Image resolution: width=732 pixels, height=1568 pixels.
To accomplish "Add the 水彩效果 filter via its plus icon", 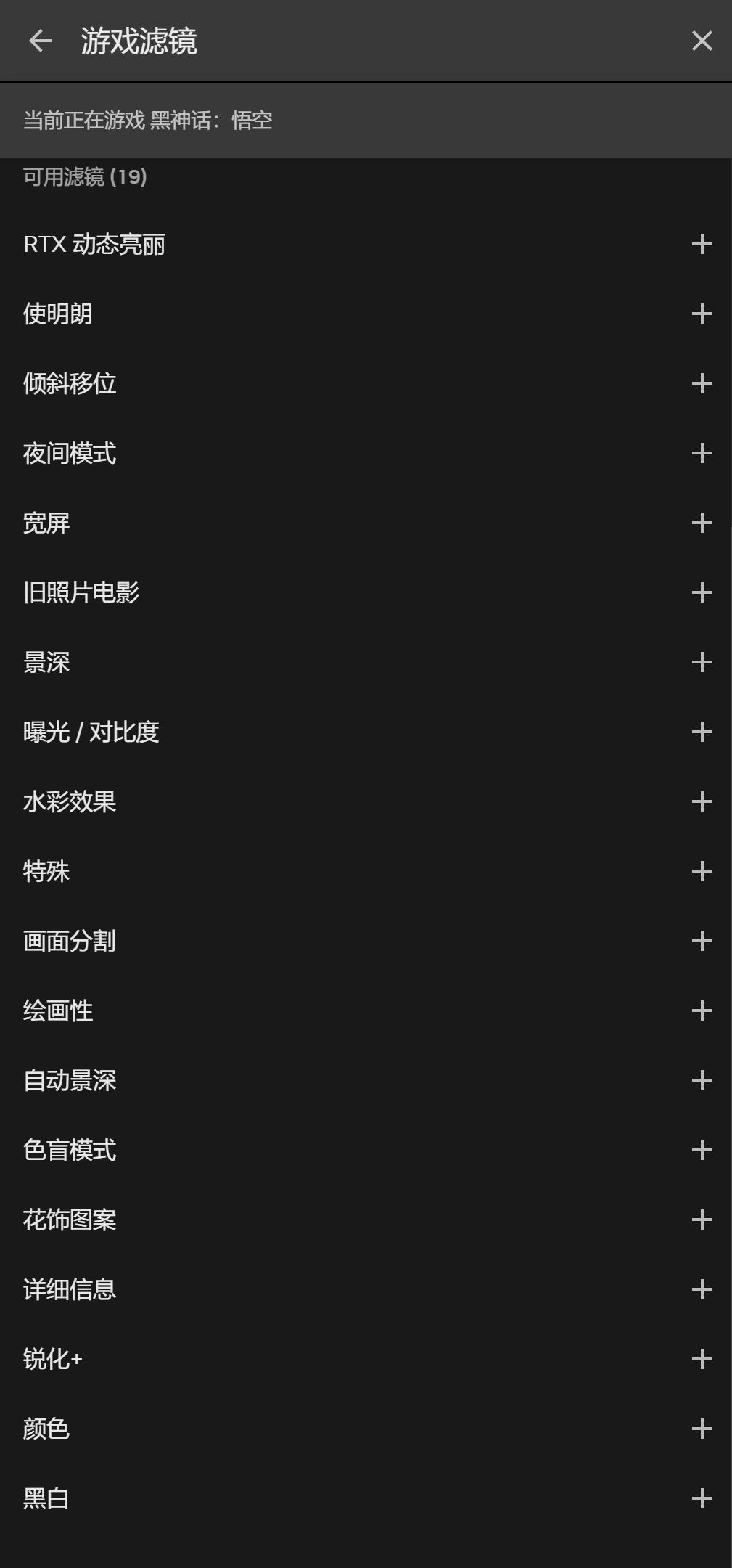I will [702, 802].
